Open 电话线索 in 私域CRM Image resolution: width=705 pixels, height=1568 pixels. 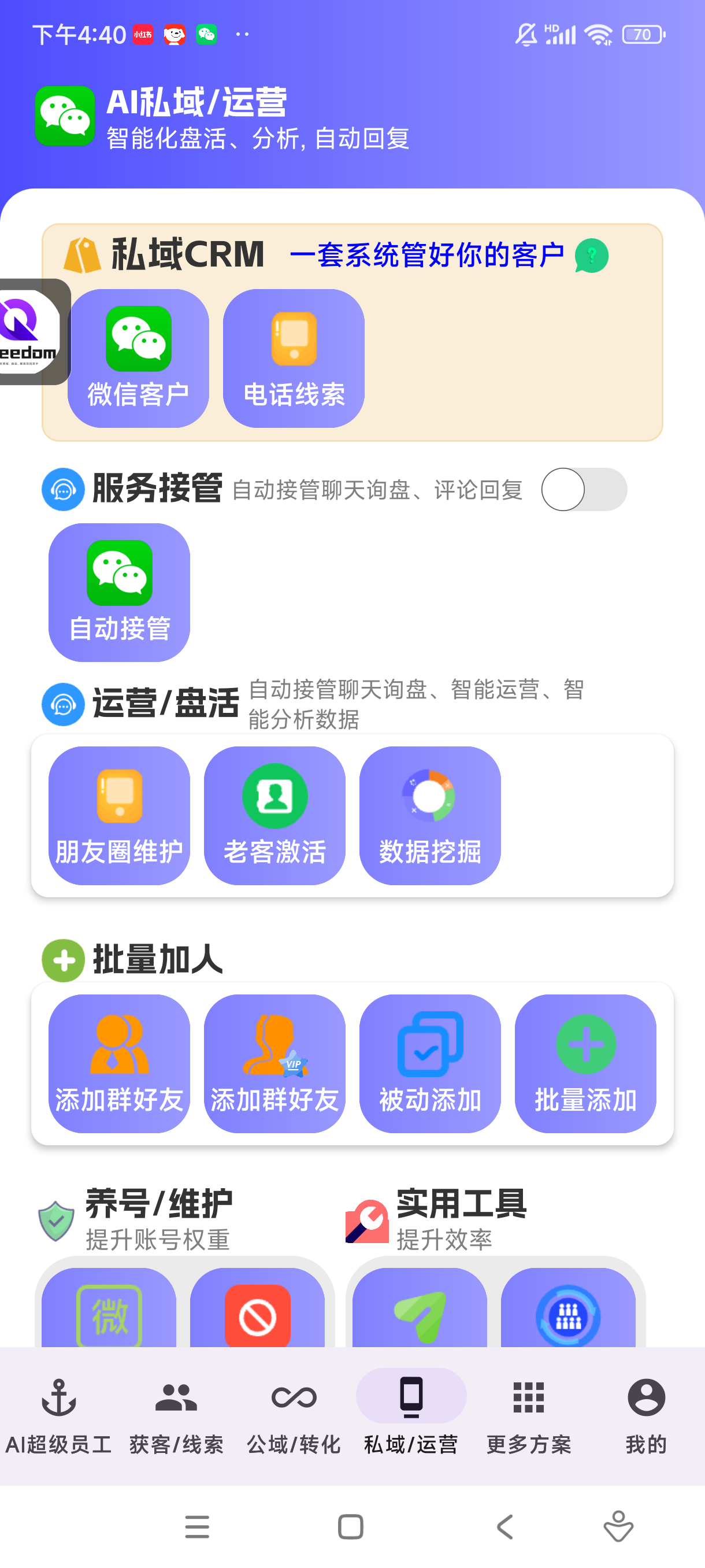pyautogui.click(x=294, y=358)
